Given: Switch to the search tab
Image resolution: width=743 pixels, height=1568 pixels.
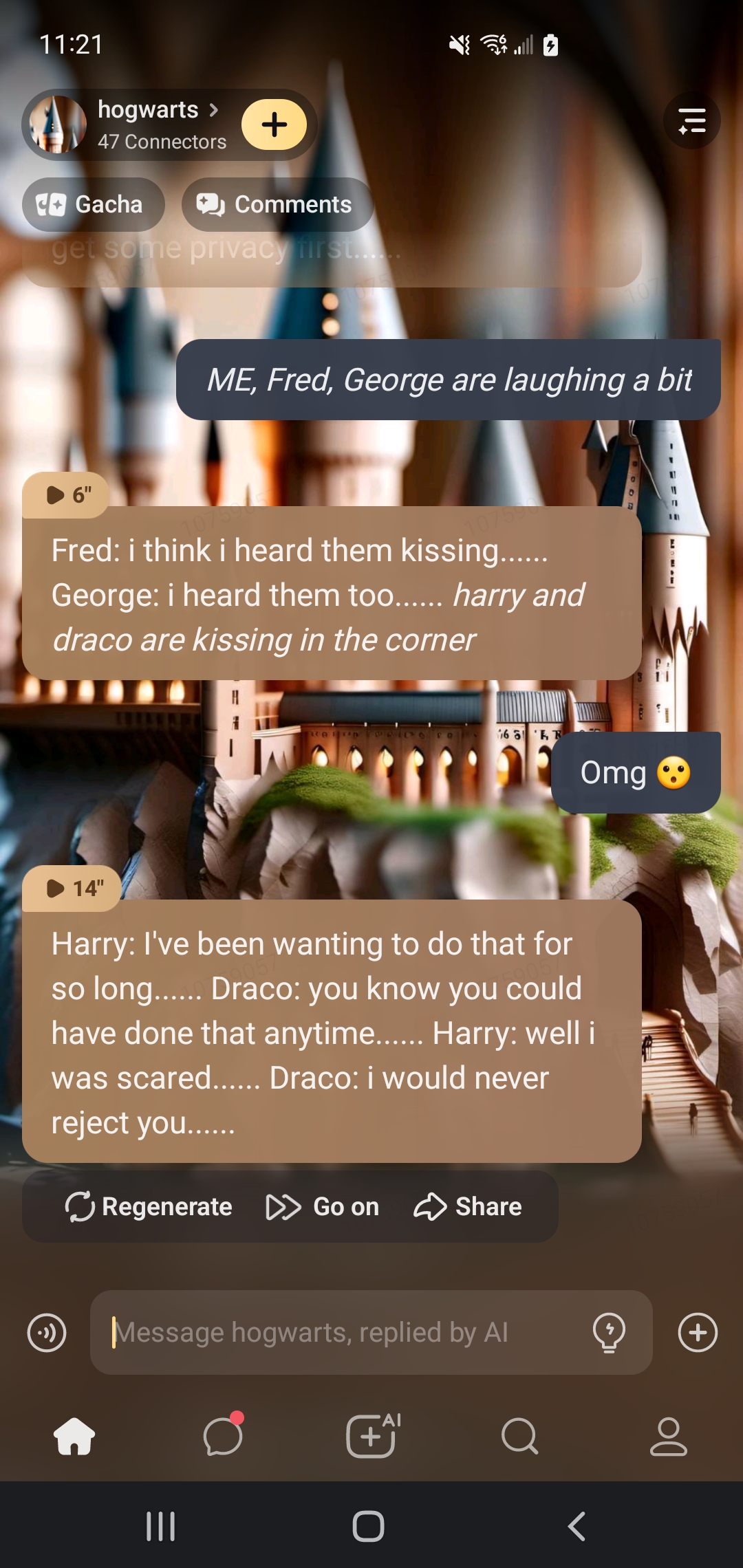Looking at the screenshot, I should [519, 1436].
